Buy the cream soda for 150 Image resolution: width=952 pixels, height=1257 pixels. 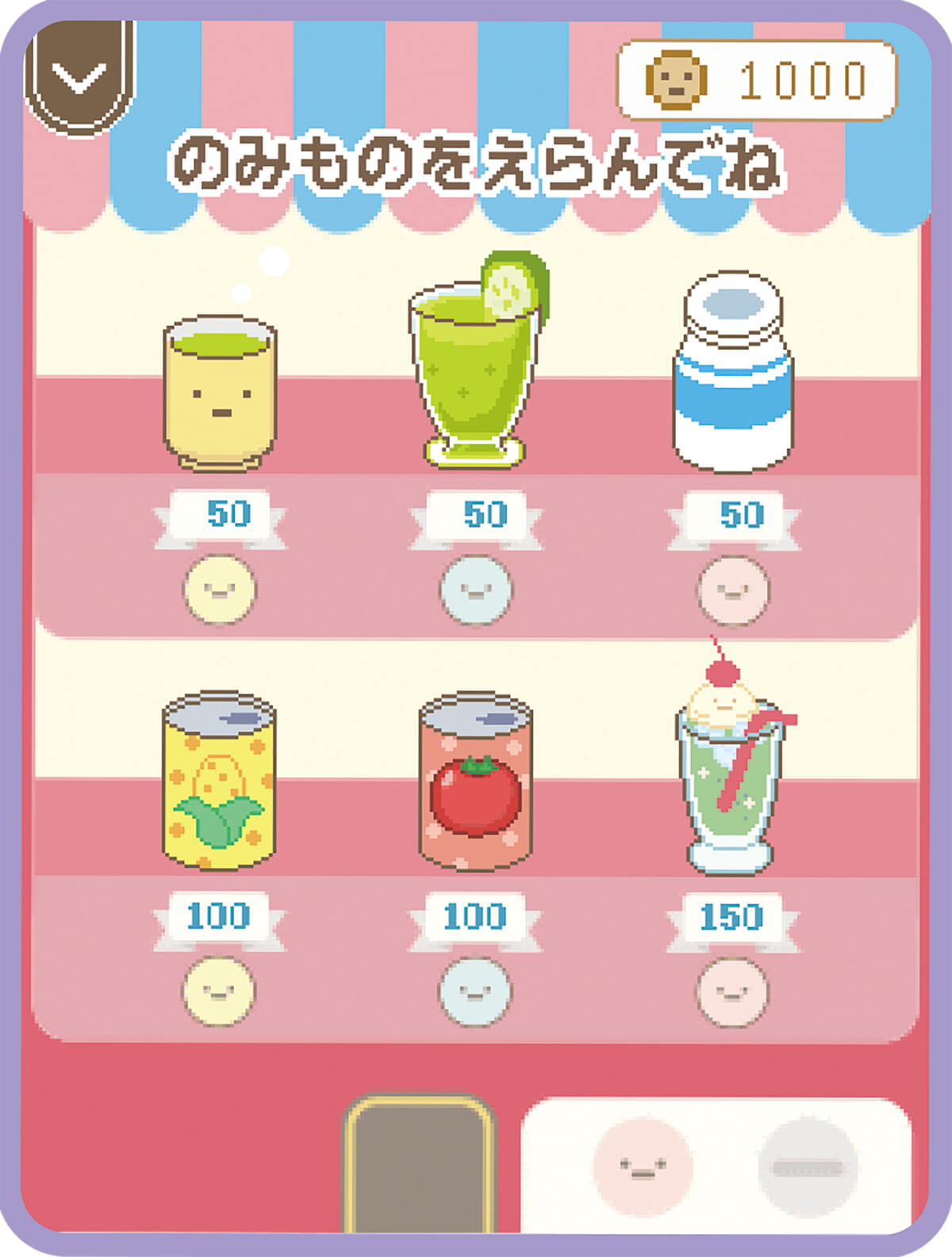tap(733, 990)
